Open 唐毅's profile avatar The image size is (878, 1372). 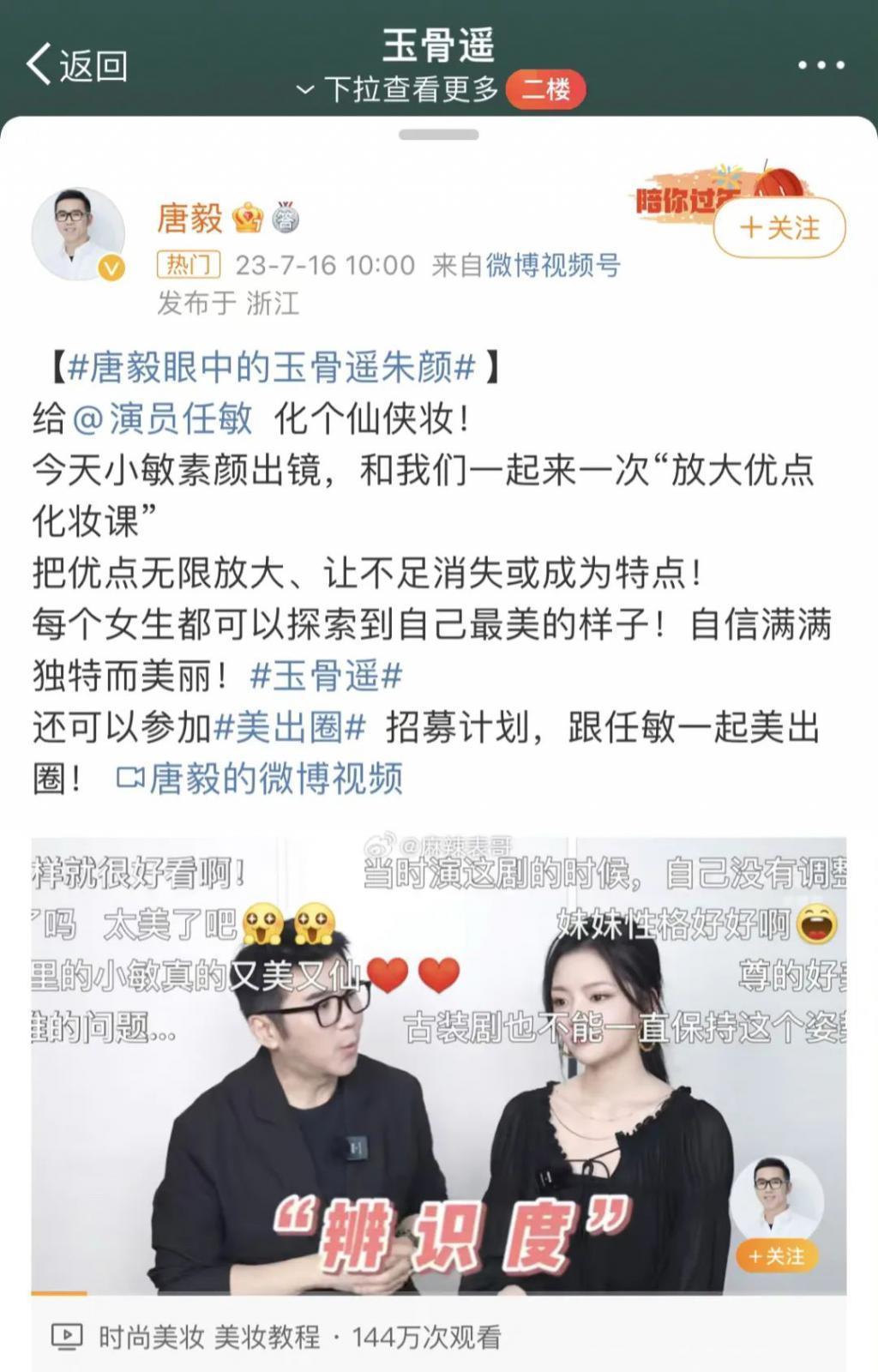tap(78, 234)
